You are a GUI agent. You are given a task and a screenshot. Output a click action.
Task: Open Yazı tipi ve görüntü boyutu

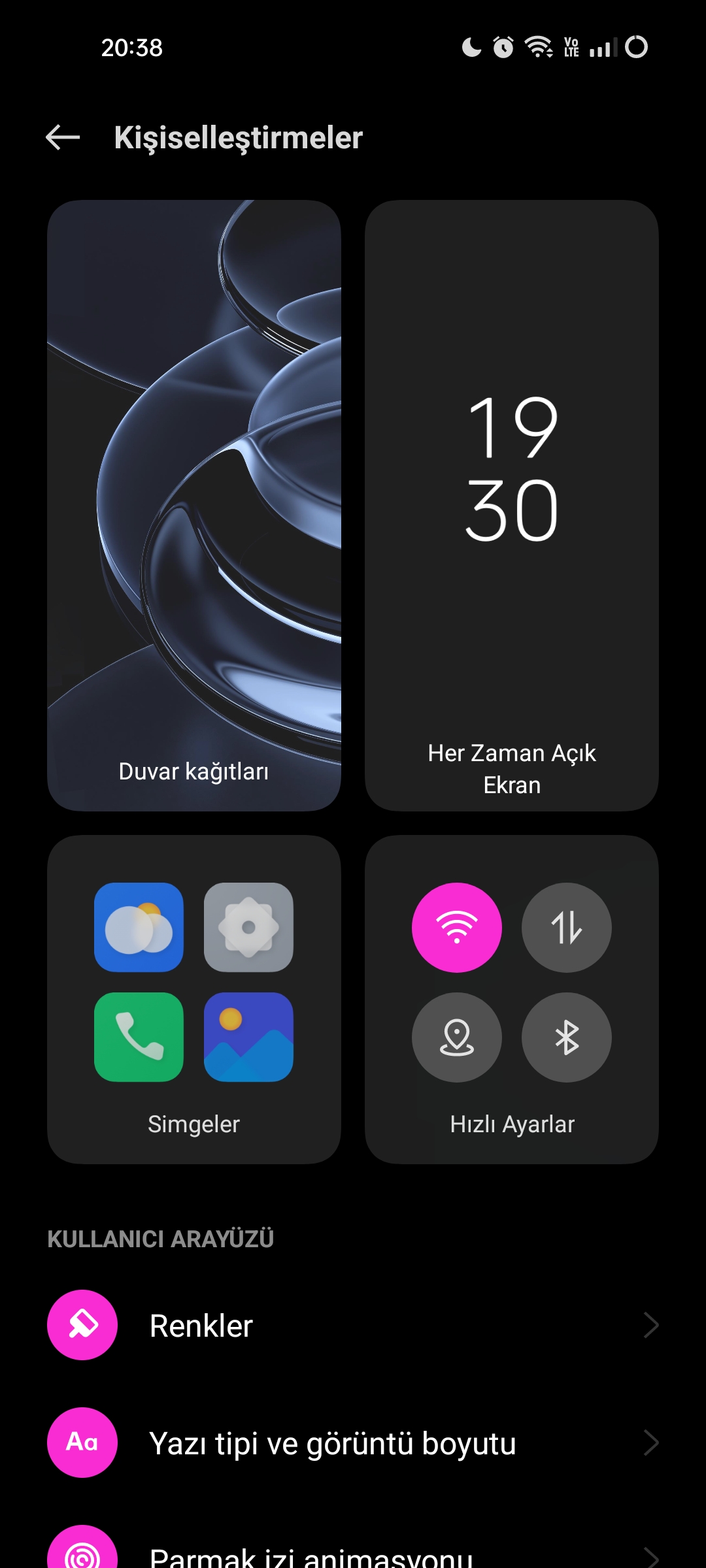point(353,1443)
